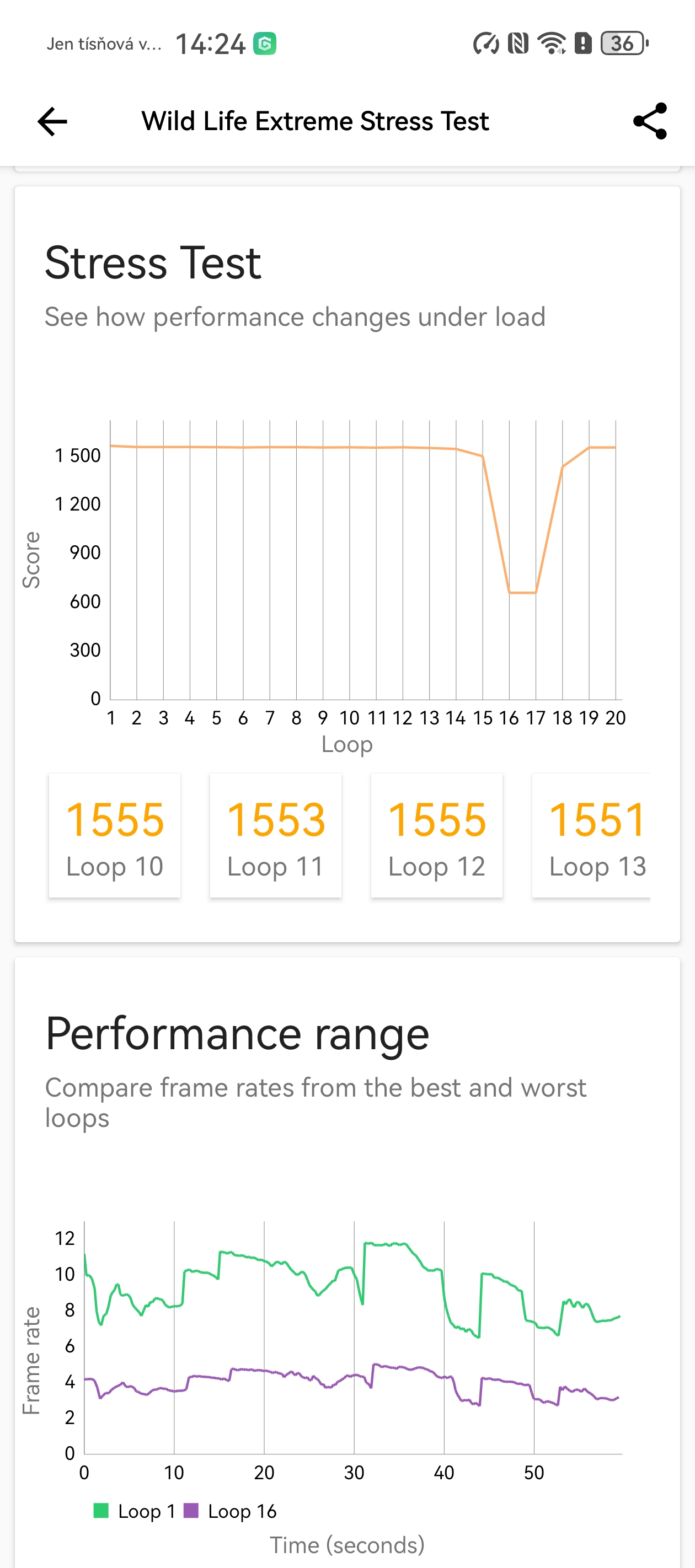Screen dimensions: 695x1568
Task: Share the stress test results
Action: click(x=649, y=121)
